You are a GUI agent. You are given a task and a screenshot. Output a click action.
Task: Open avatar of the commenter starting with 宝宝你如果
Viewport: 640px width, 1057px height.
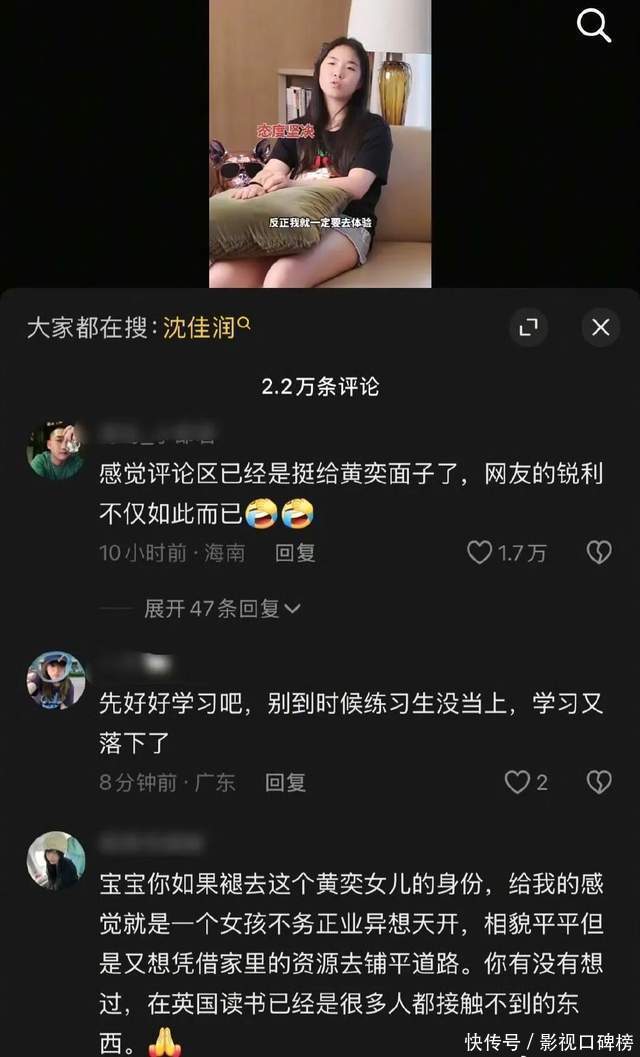coord(55,860)
